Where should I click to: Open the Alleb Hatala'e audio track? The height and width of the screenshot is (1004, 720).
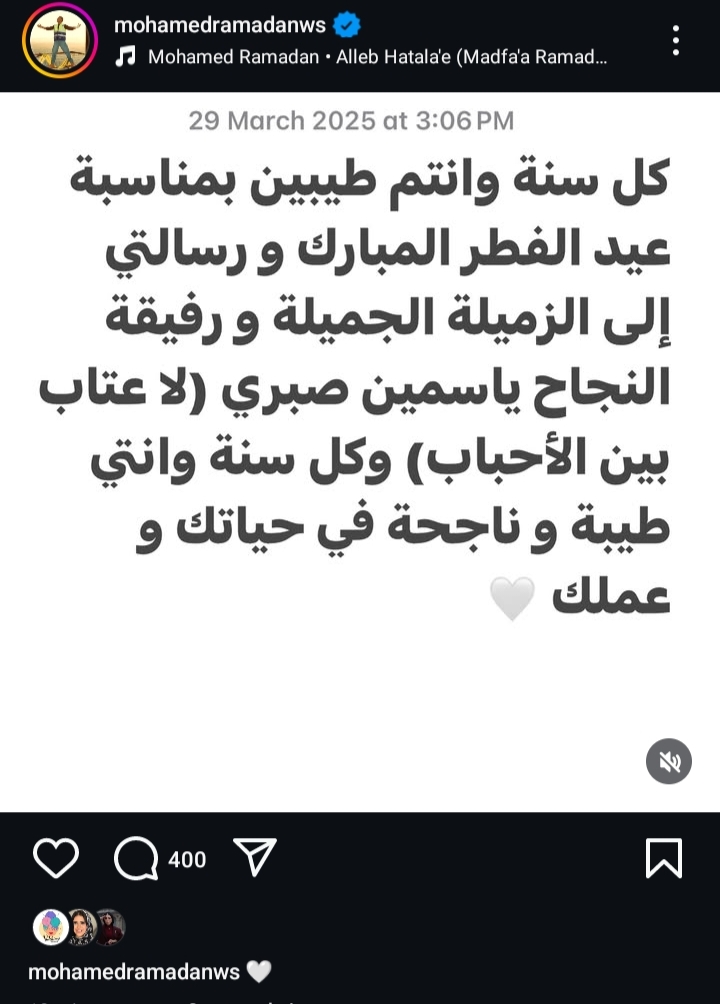pos(377,57)
